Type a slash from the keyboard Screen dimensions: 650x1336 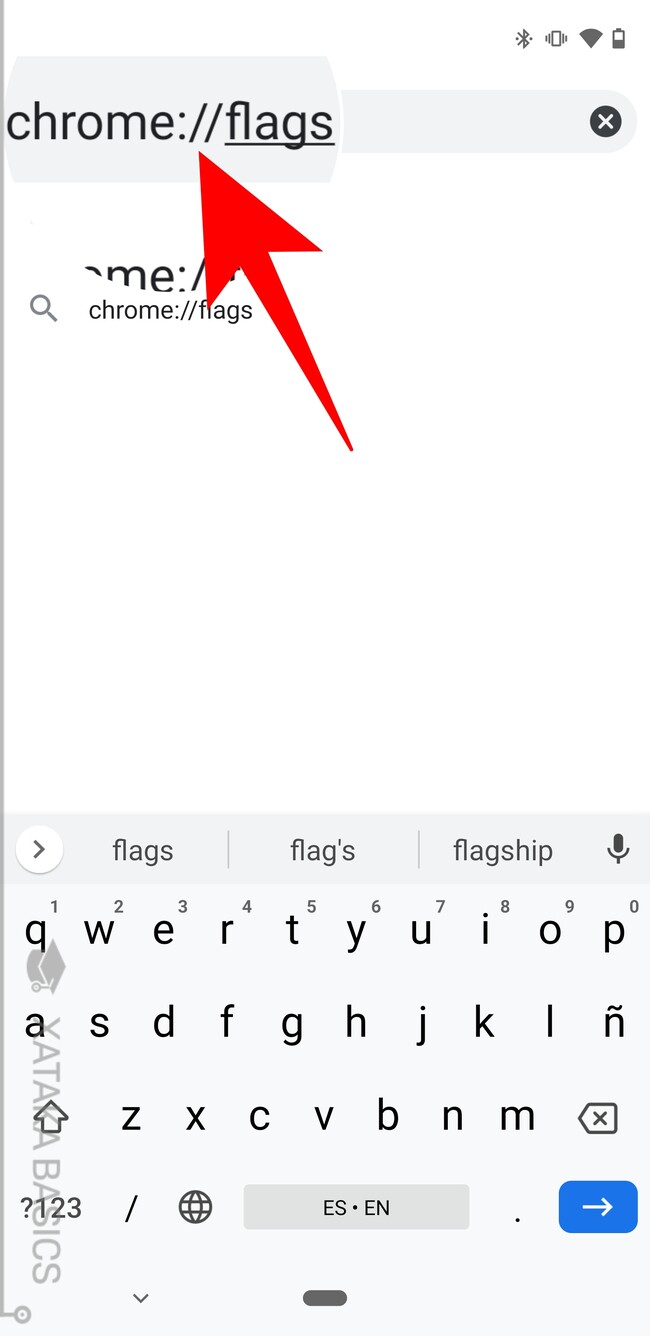coord(130,1207)
